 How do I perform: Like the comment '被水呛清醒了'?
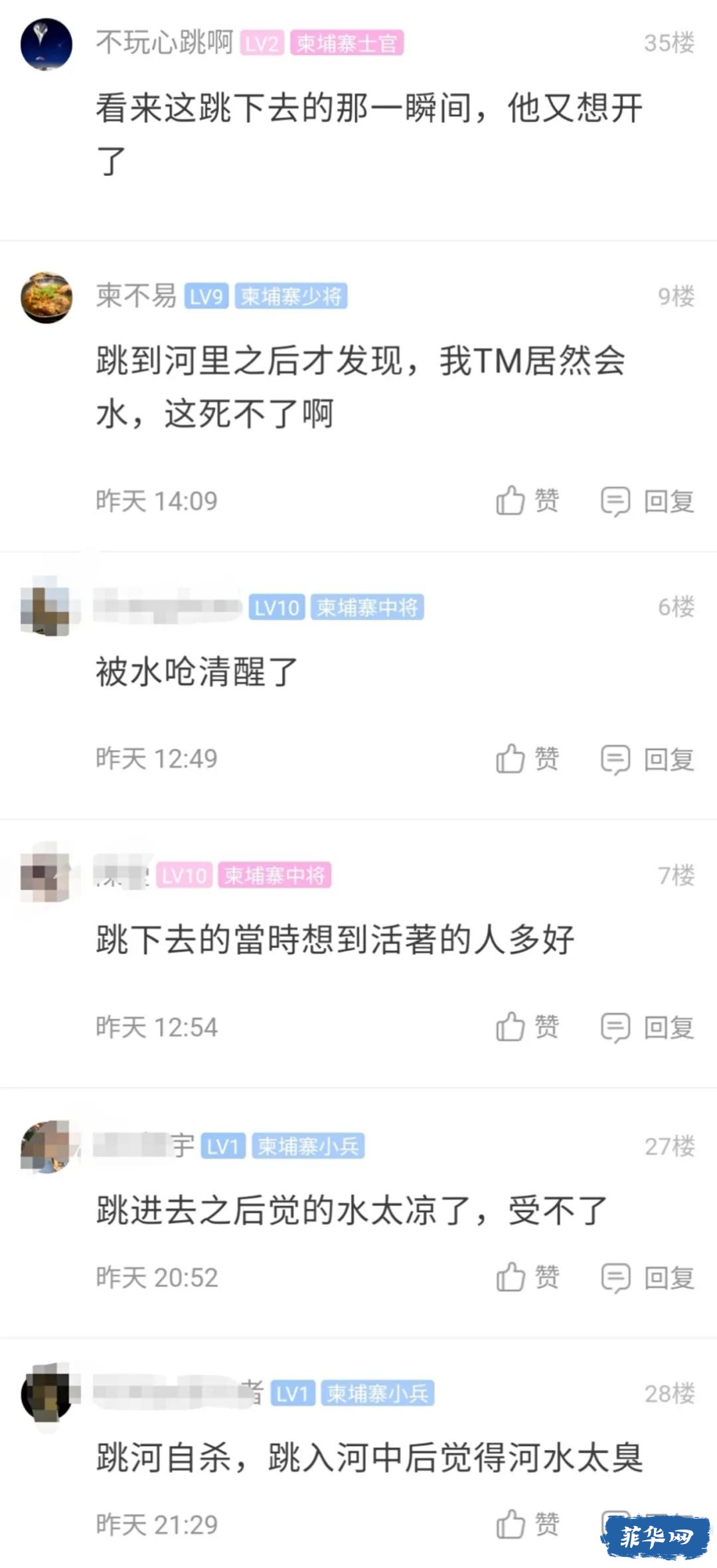[527, 758]
